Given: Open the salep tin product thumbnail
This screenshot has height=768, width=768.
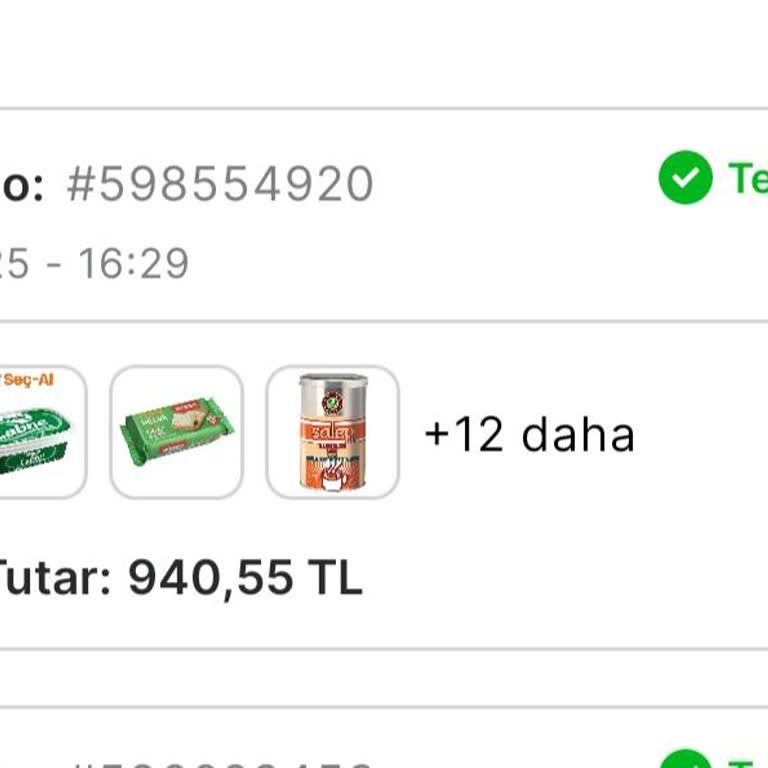Looking at the screenshot, I should click(x=332, y=432).
